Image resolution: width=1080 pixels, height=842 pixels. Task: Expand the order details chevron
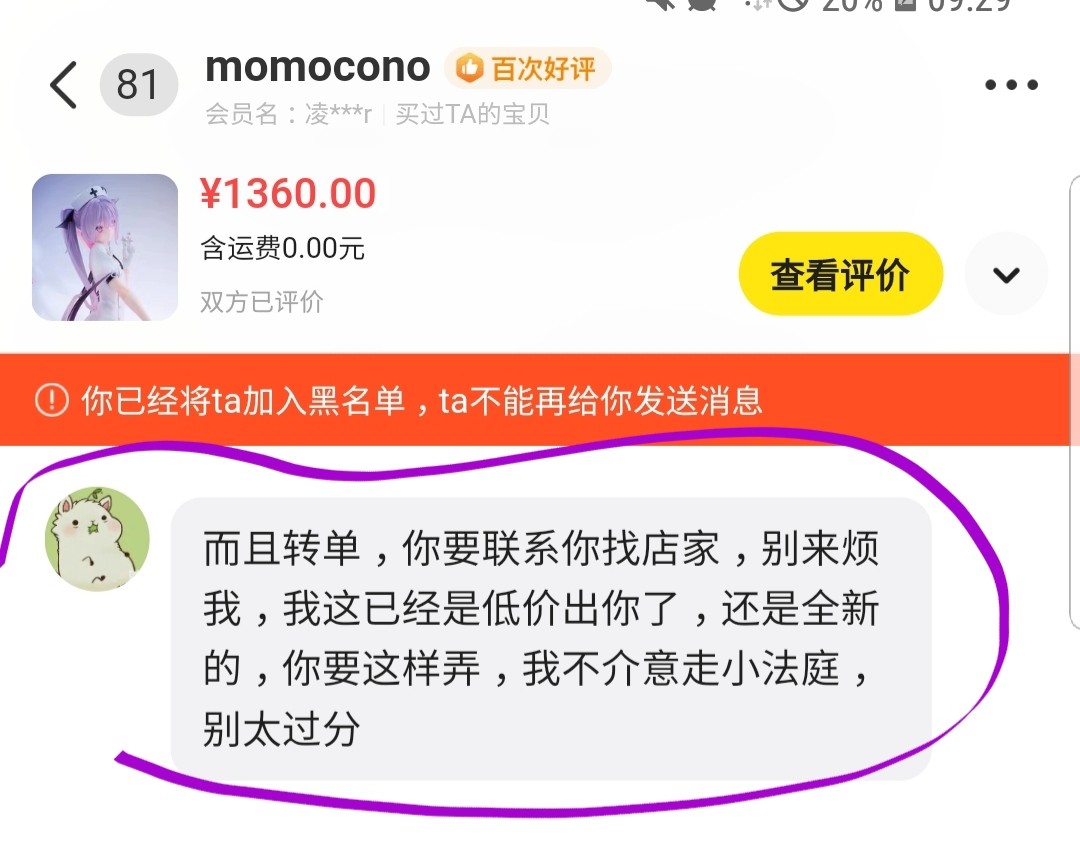1005,275
